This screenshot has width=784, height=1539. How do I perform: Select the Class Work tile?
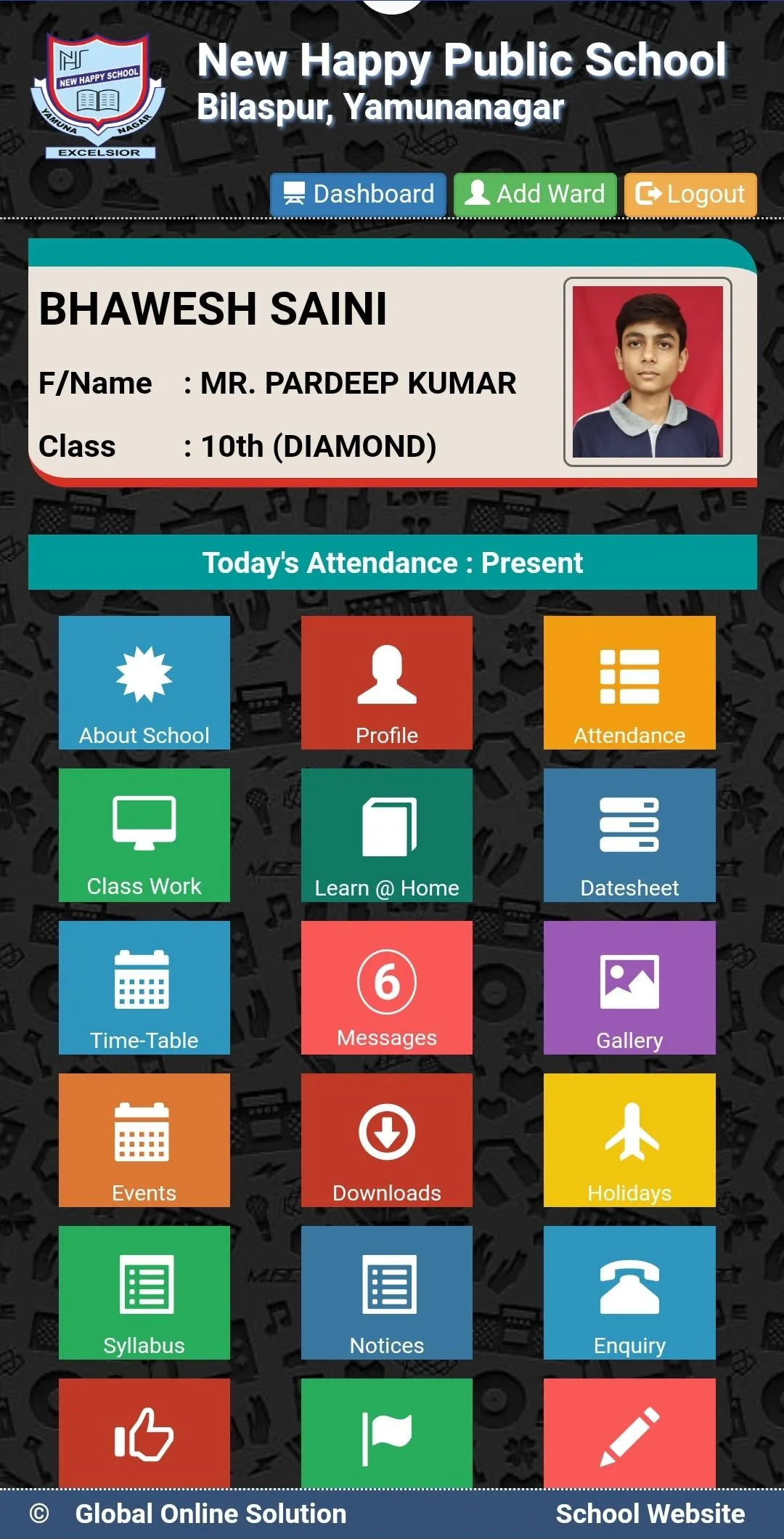[144, 835]
